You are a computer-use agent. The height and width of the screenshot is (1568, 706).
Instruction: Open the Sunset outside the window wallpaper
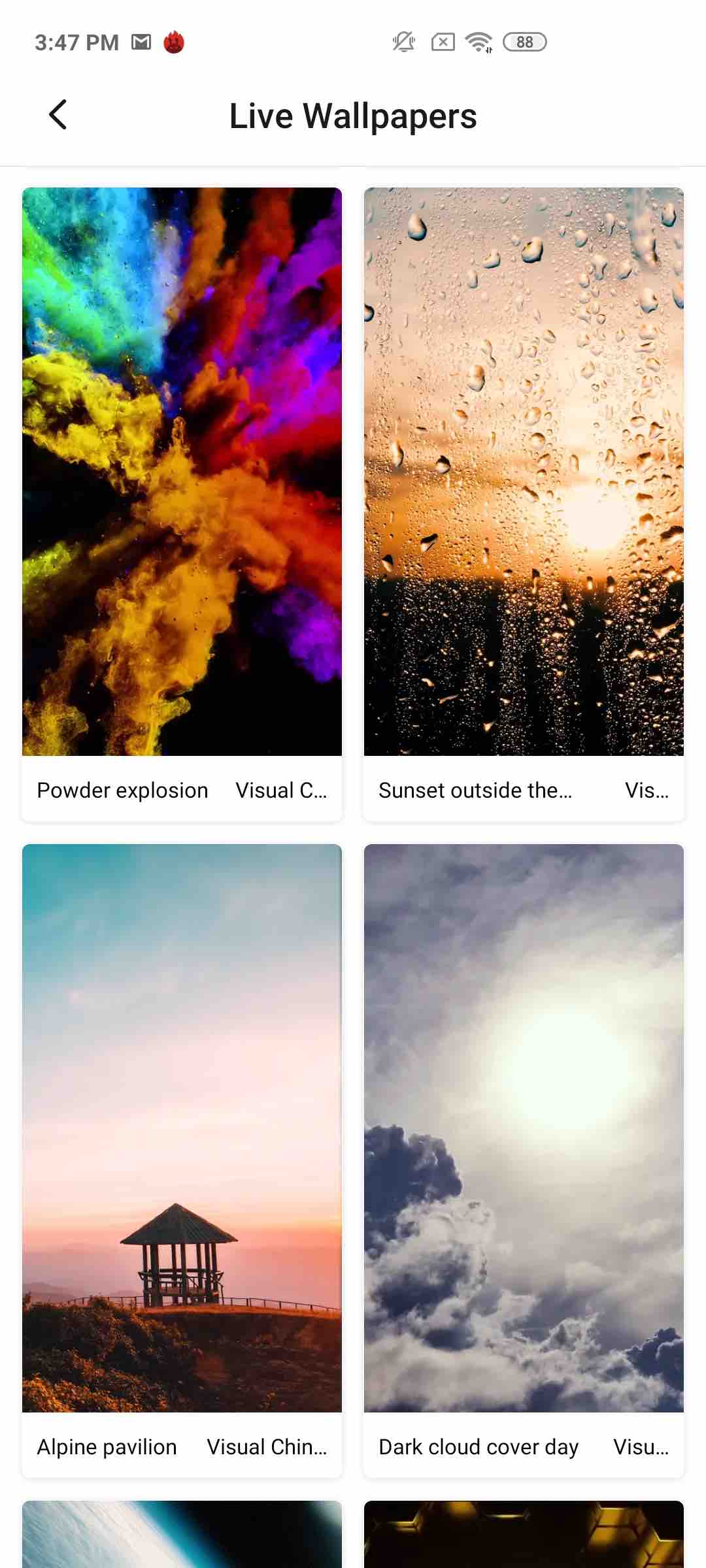click(523, 470)
